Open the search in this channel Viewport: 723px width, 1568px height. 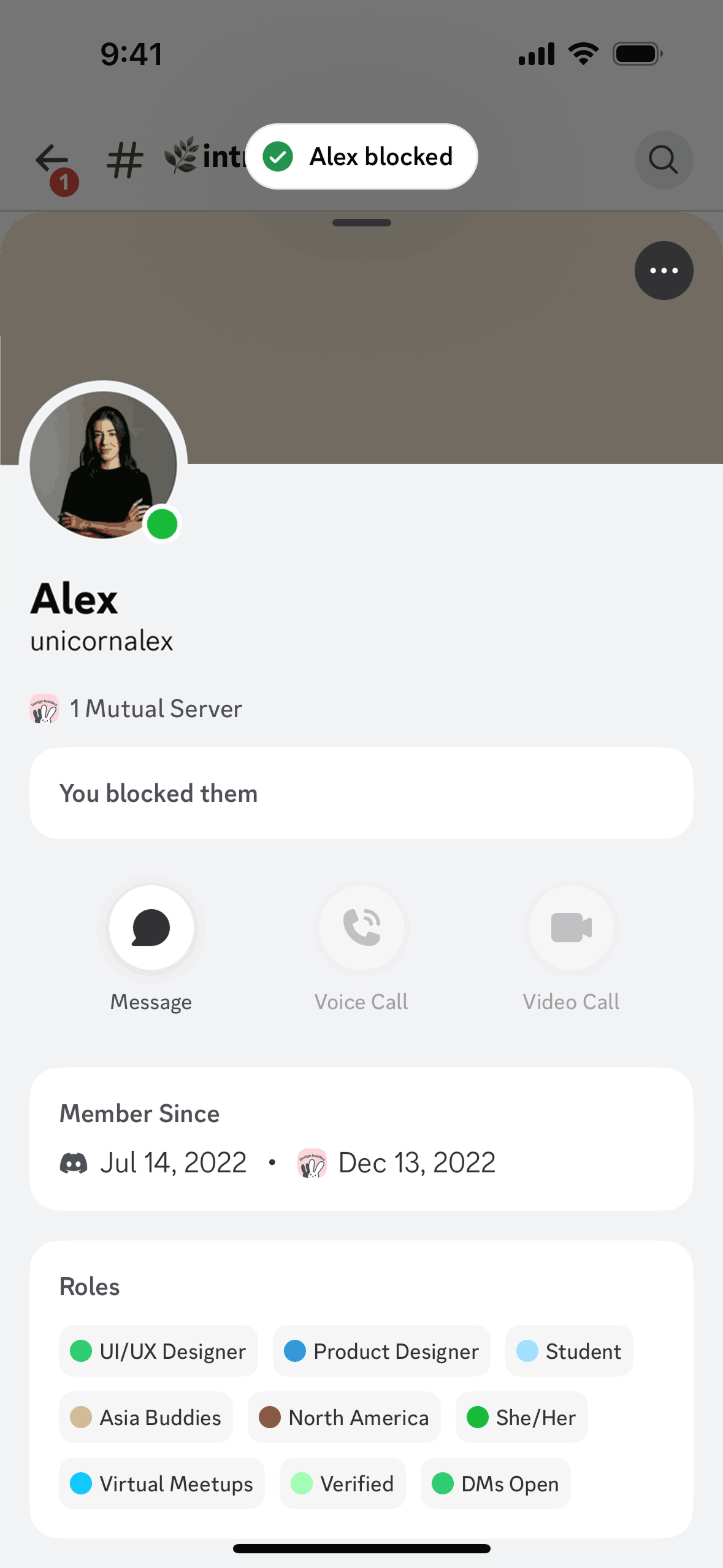coord(664,159)
